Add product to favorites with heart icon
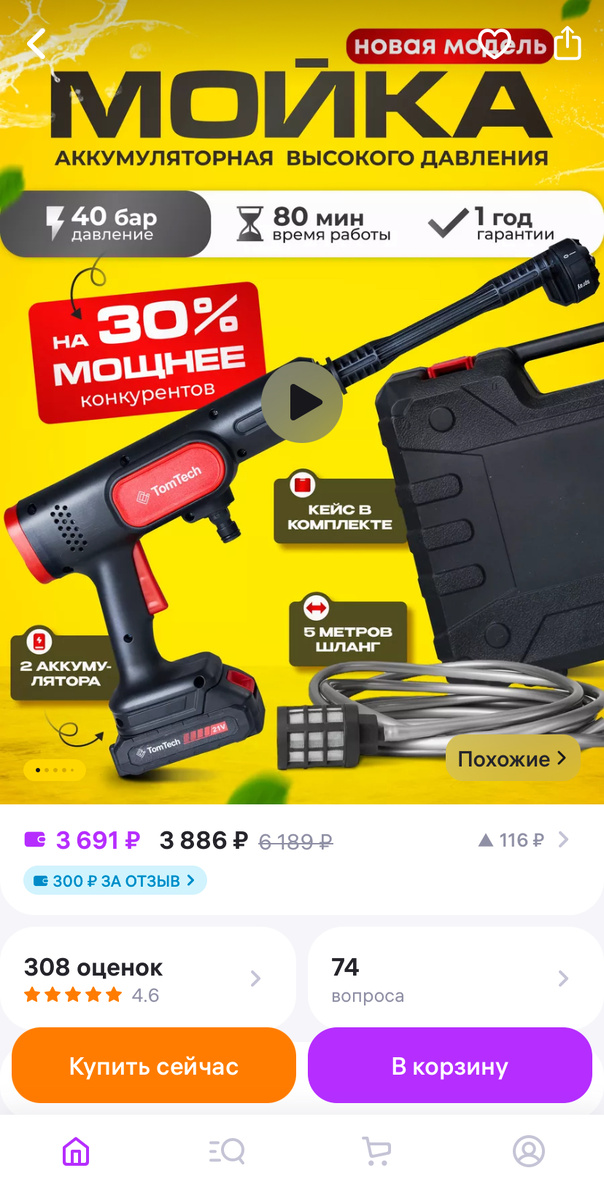Image resolution: width=604 pixels, height=1200 pixels. [x=494, y=43]
